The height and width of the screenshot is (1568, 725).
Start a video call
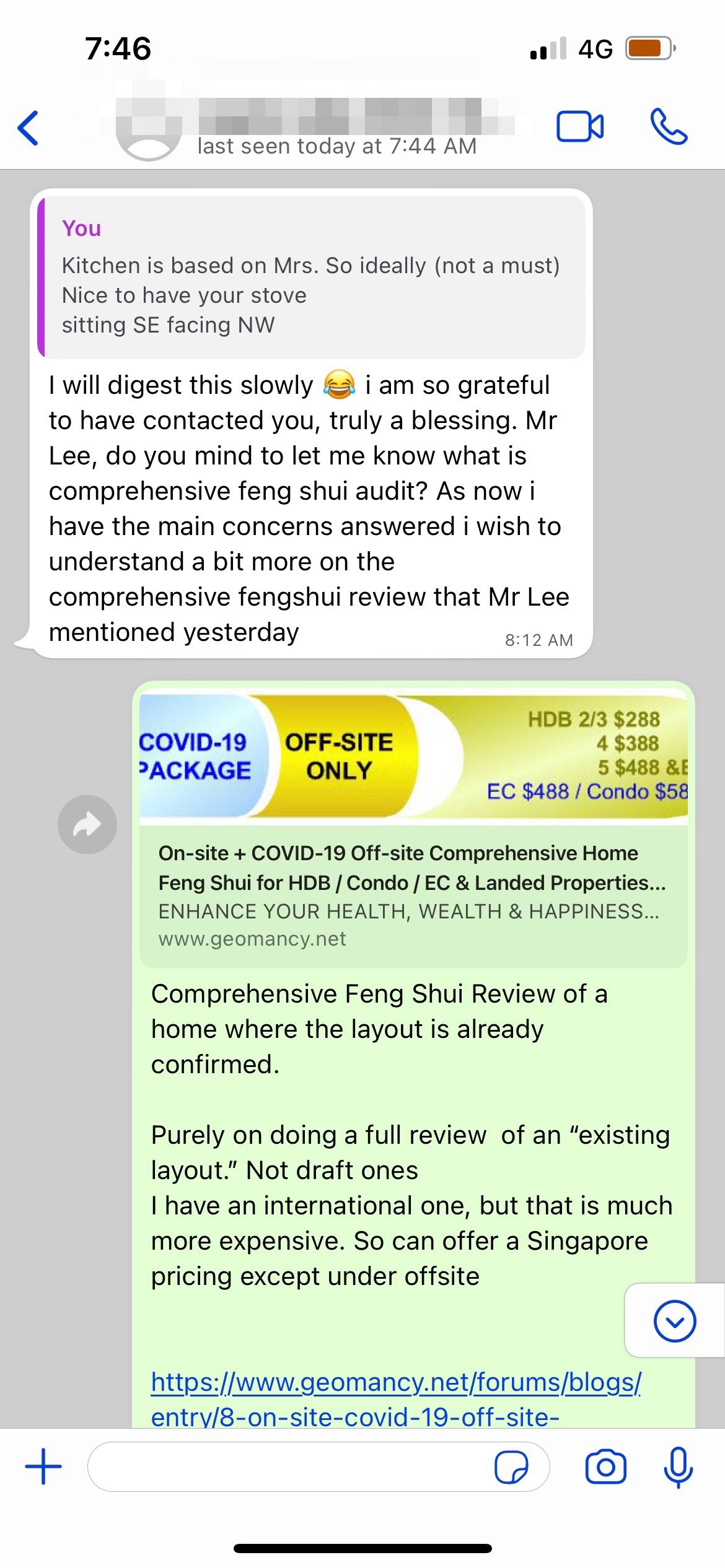579,127
